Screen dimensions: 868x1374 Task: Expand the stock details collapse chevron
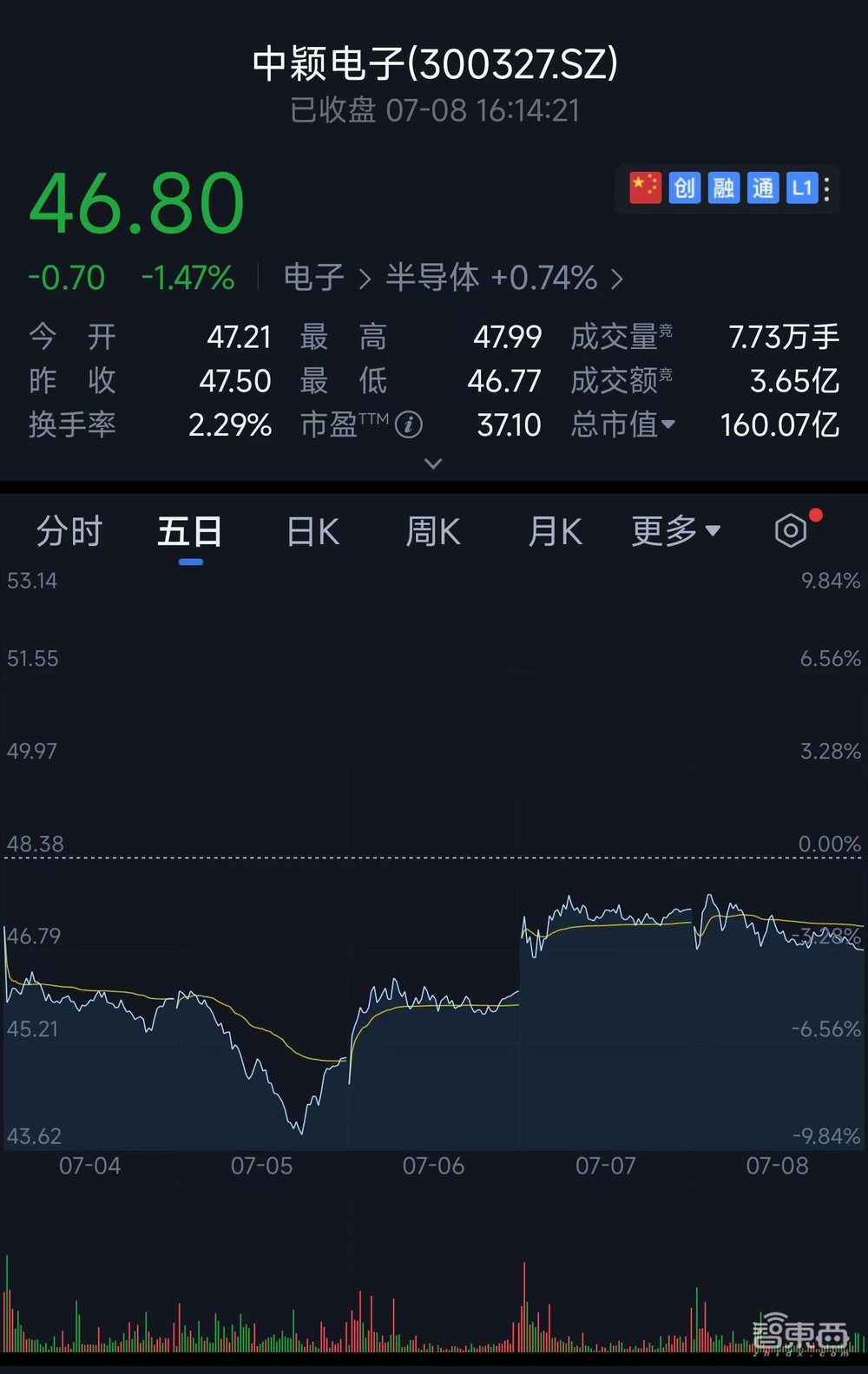click(433, 463)
